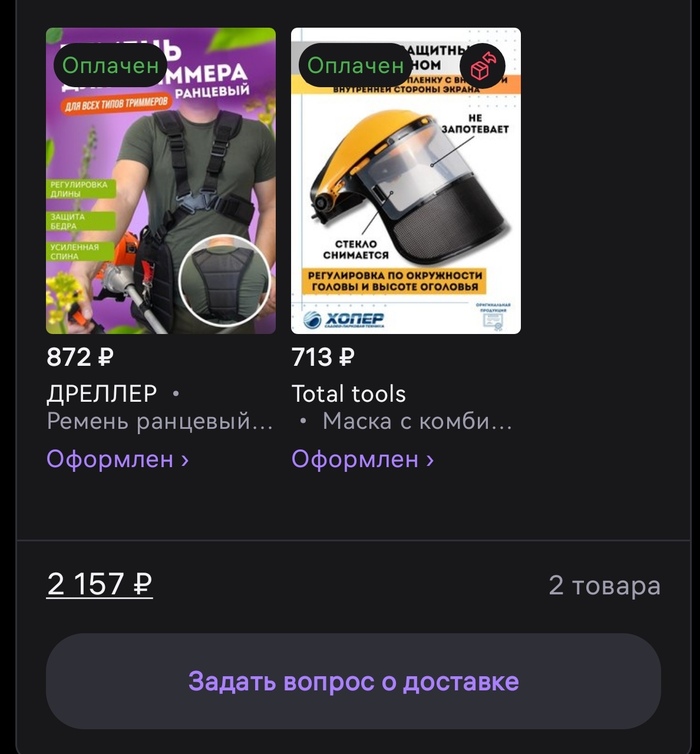
Task: Open the ДРЕЛЛЕР trimmer strap product image
Action: (x=161, y=181)
